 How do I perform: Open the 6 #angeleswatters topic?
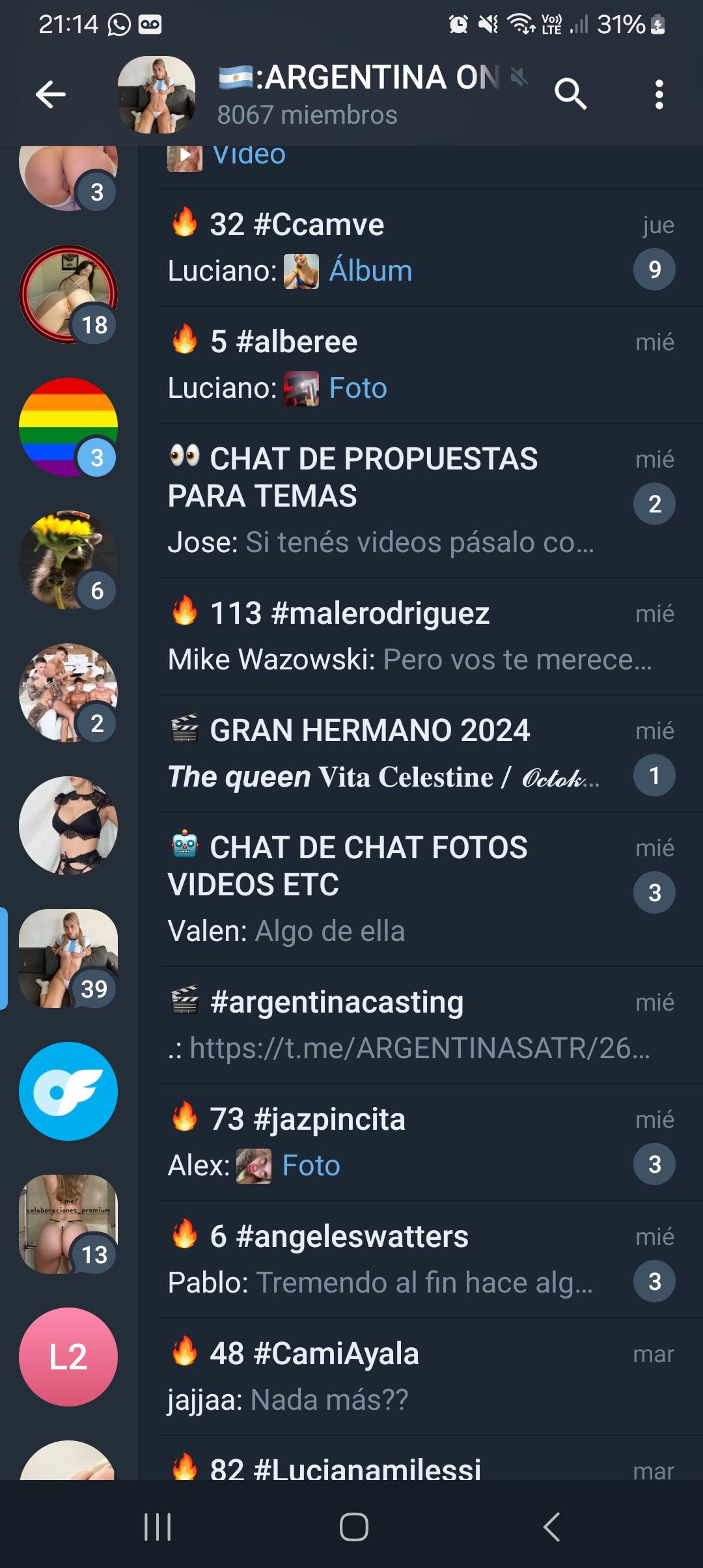click(417, 1259)
